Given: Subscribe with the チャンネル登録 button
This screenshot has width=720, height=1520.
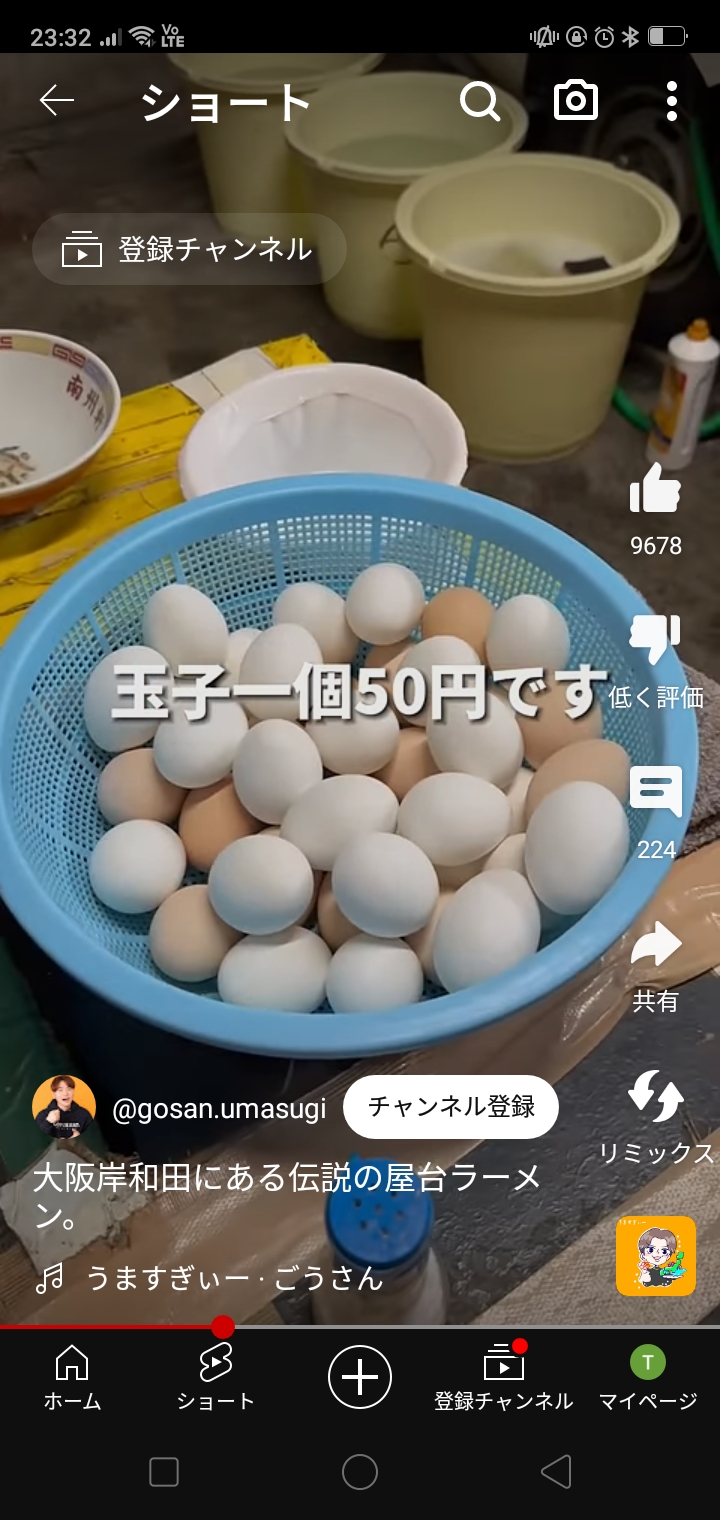Looking at the screenshot, I should pyautogui.click(x=451, y=1107).
